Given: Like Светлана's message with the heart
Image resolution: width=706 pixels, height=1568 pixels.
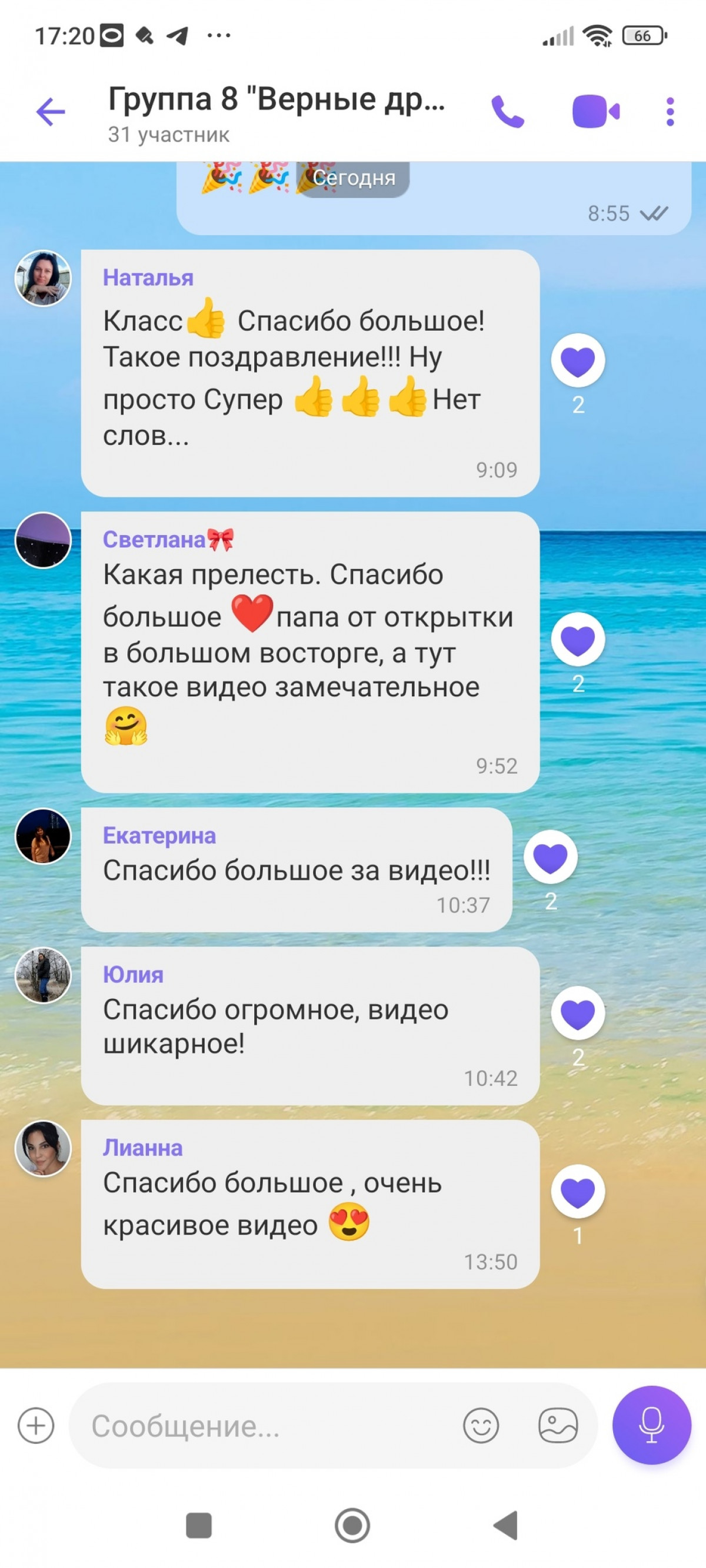Looking at the screenshot, I should click(x=578, y=639).
